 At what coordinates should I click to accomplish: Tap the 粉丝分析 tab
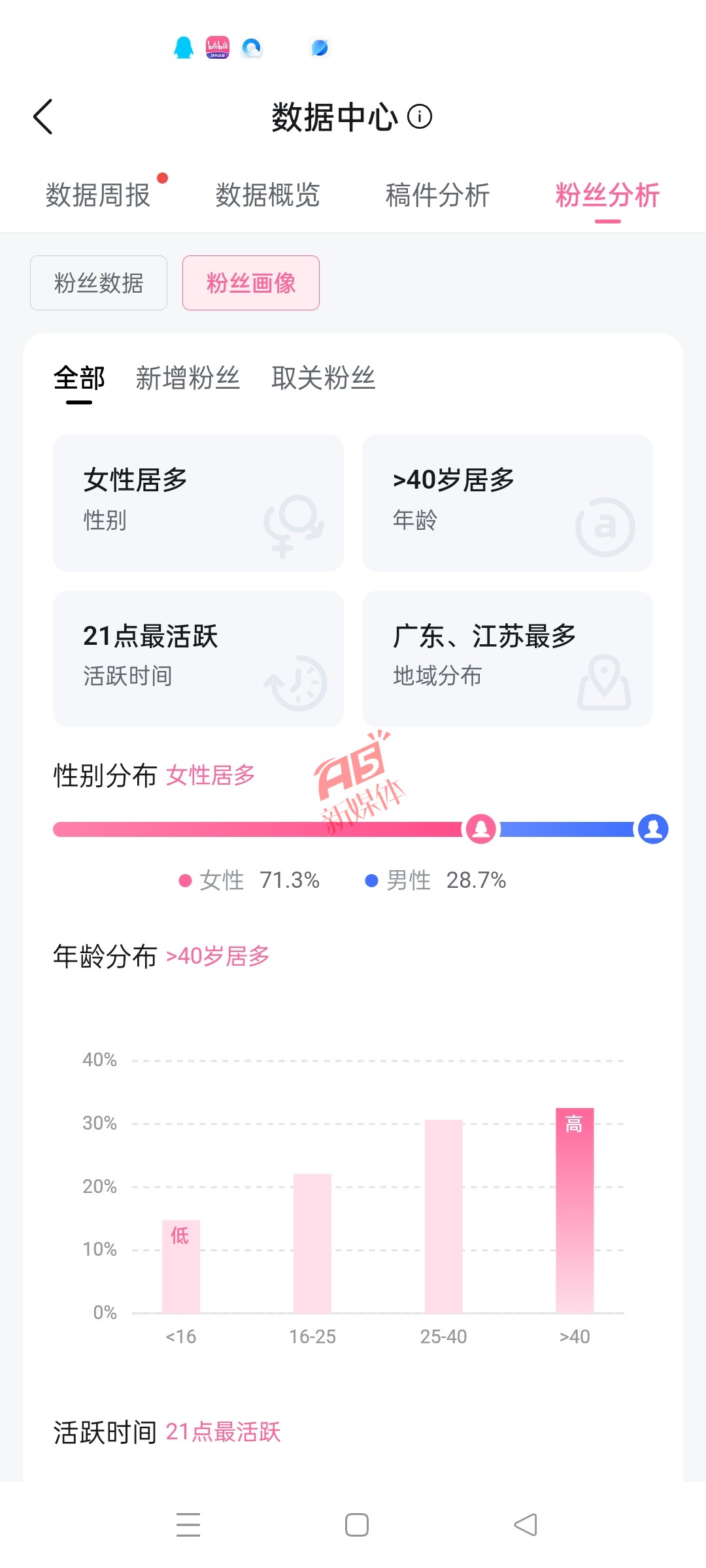tap(607, 195)
